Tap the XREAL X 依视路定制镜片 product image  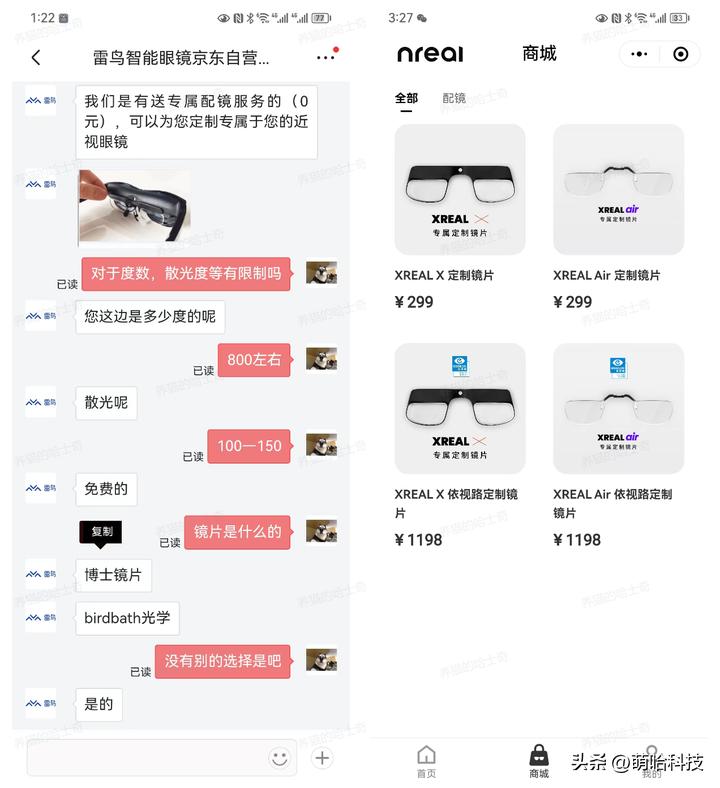tap(460, 406)
